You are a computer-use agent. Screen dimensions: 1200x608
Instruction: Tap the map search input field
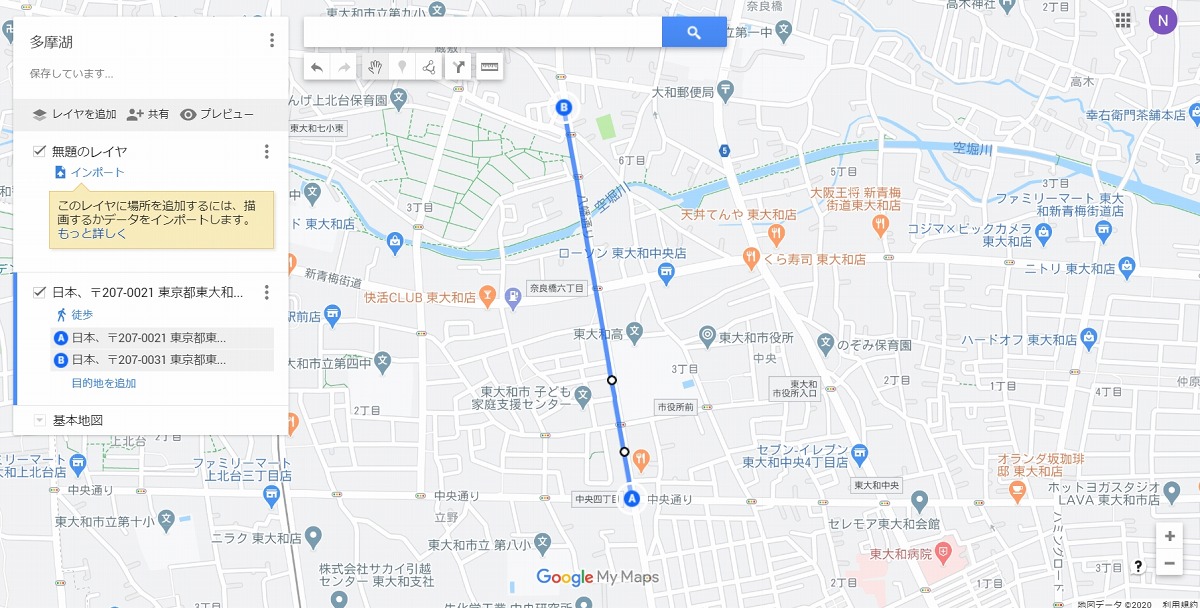[x=482, y=32]
